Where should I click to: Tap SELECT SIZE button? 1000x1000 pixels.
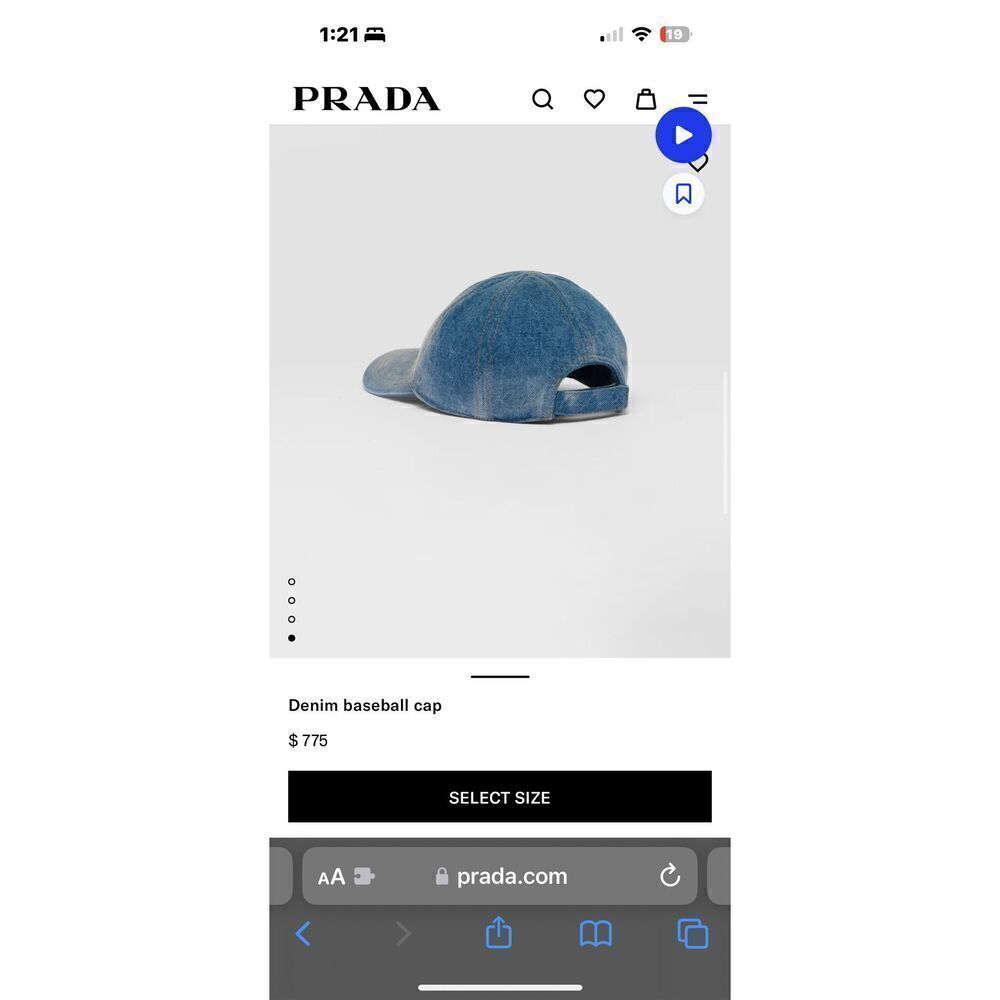point(499,797)
